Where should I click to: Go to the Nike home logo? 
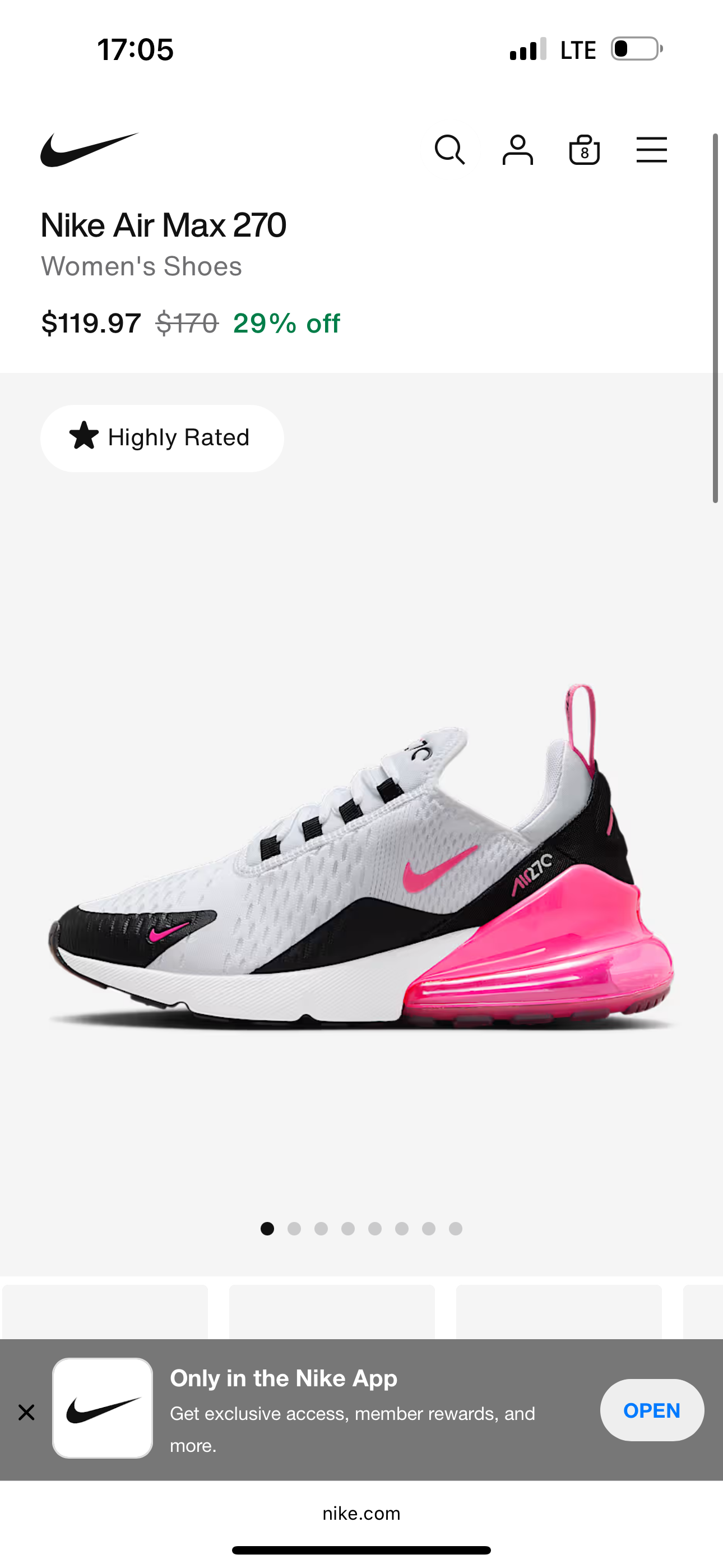(89, 150)
